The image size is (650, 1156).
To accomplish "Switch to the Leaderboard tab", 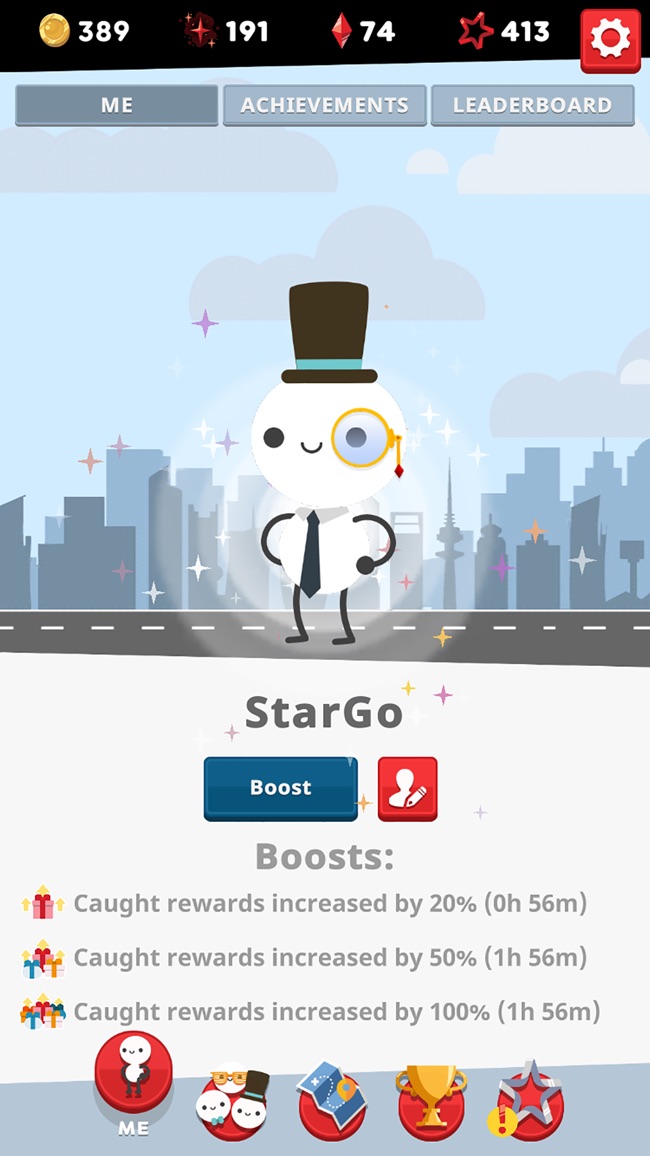I will 532,105.
